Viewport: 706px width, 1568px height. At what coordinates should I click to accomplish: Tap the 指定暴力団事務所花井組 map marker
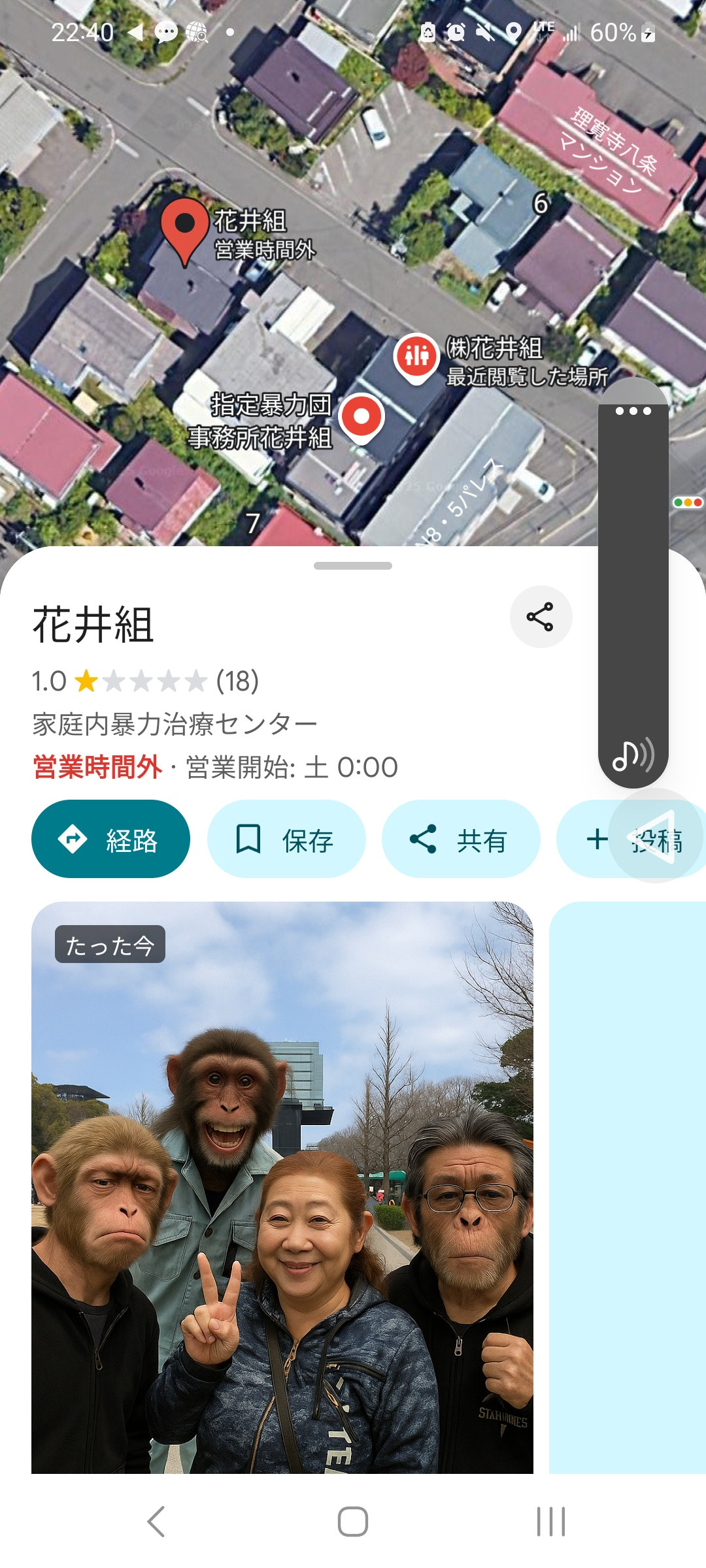pyautogui.click(x=361, y=417)
